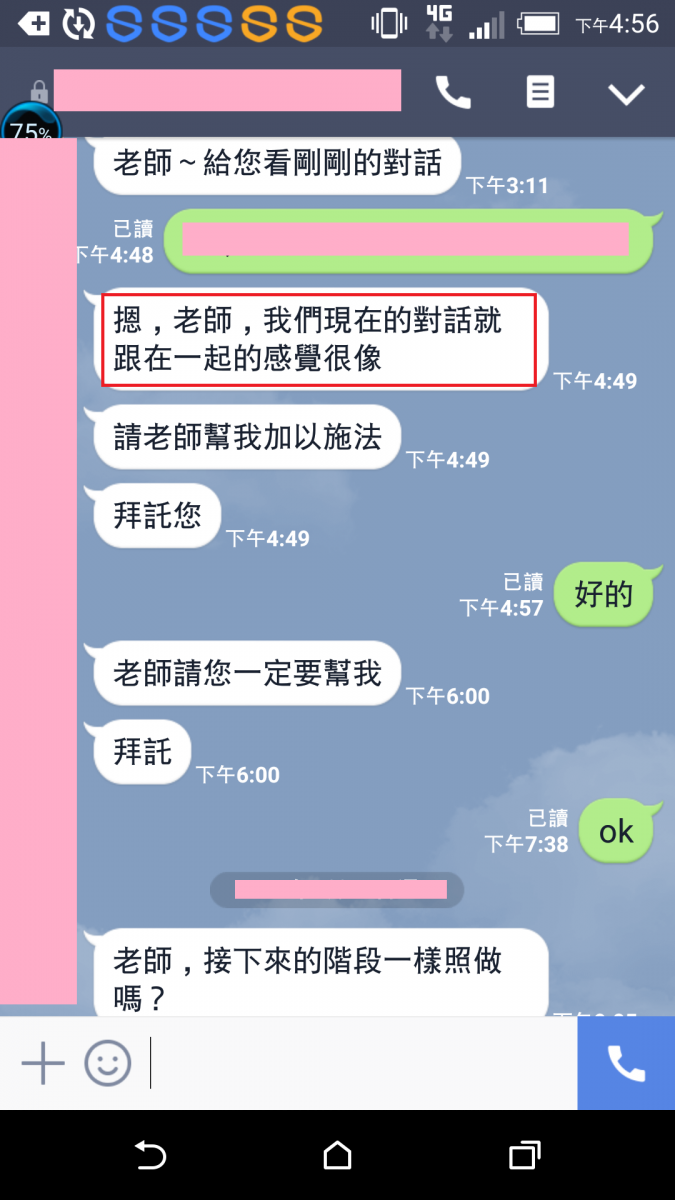Go to the home screen
The height and width of the screenshot is (1200, 675).
338,1156
